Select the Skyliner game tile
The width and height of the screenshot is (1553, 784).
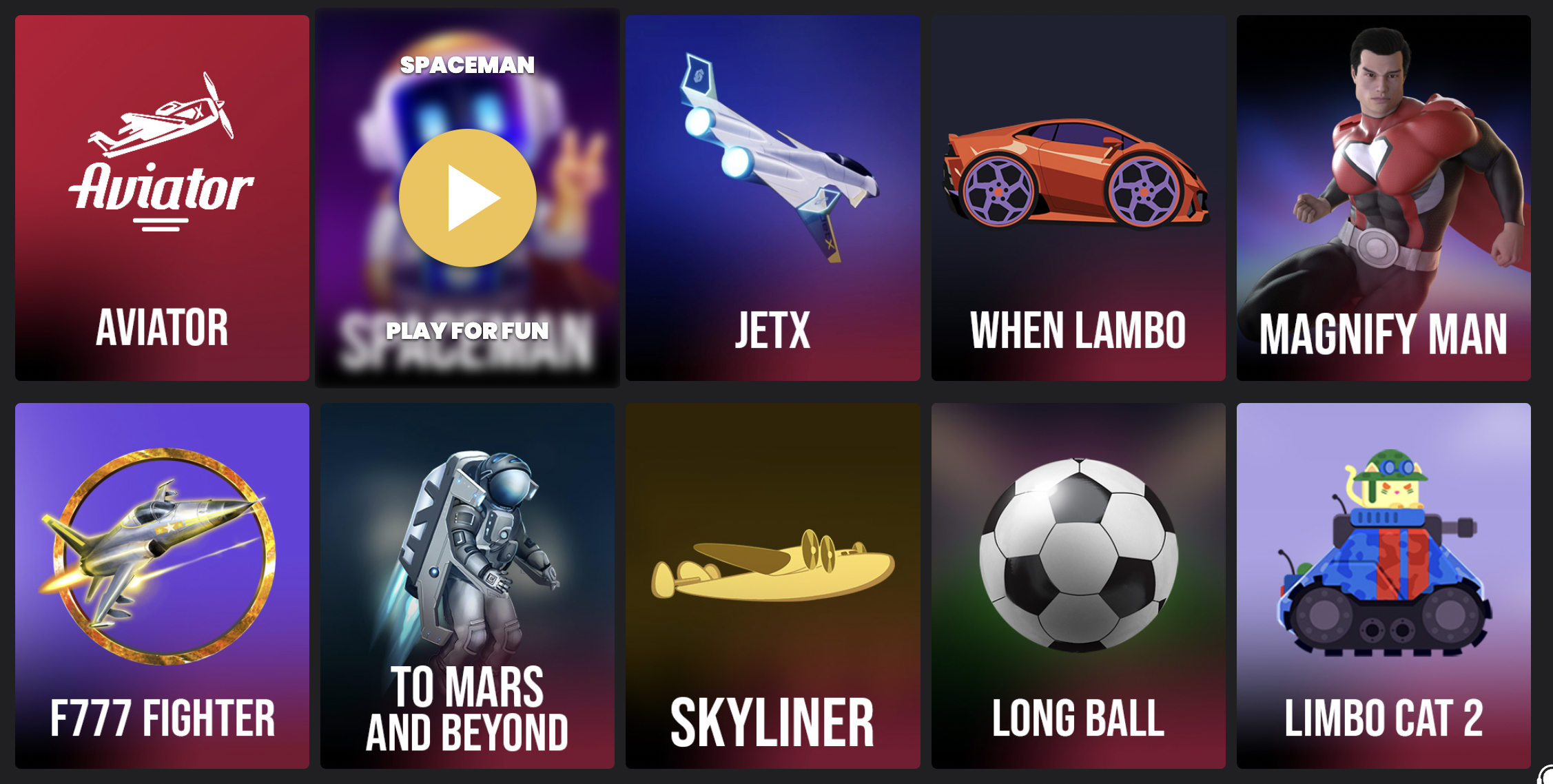tap(772, 586)
